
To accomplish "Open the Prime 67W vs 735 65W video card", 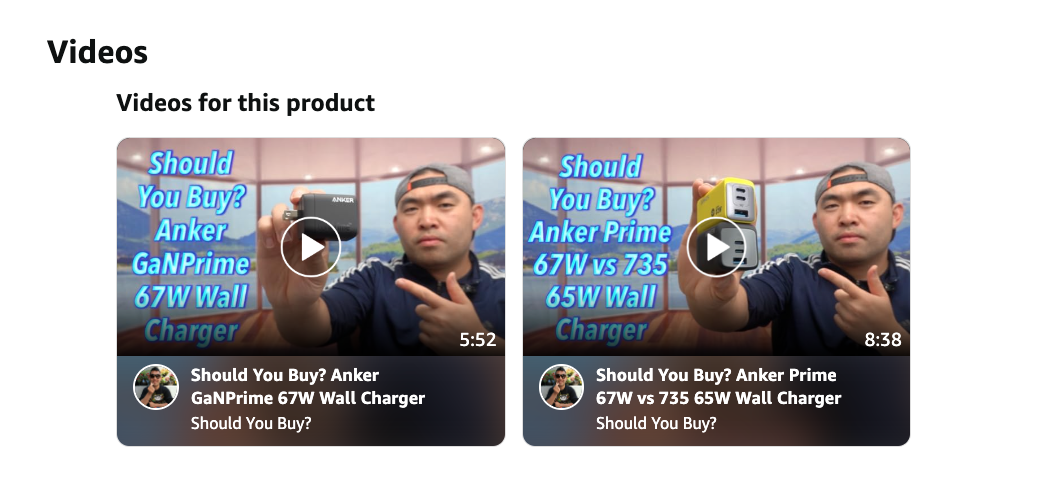I will [717, 387].
